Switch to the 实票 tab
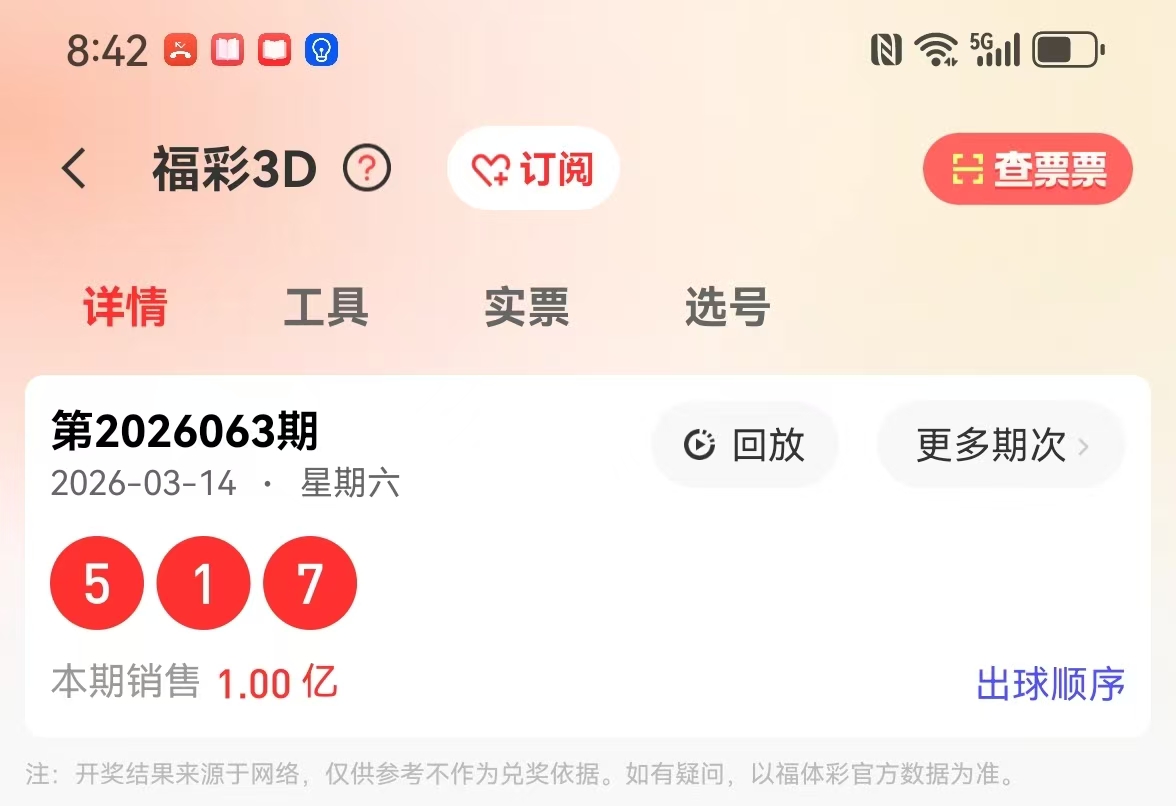The image size is (1176, 806). coord(527,307)
